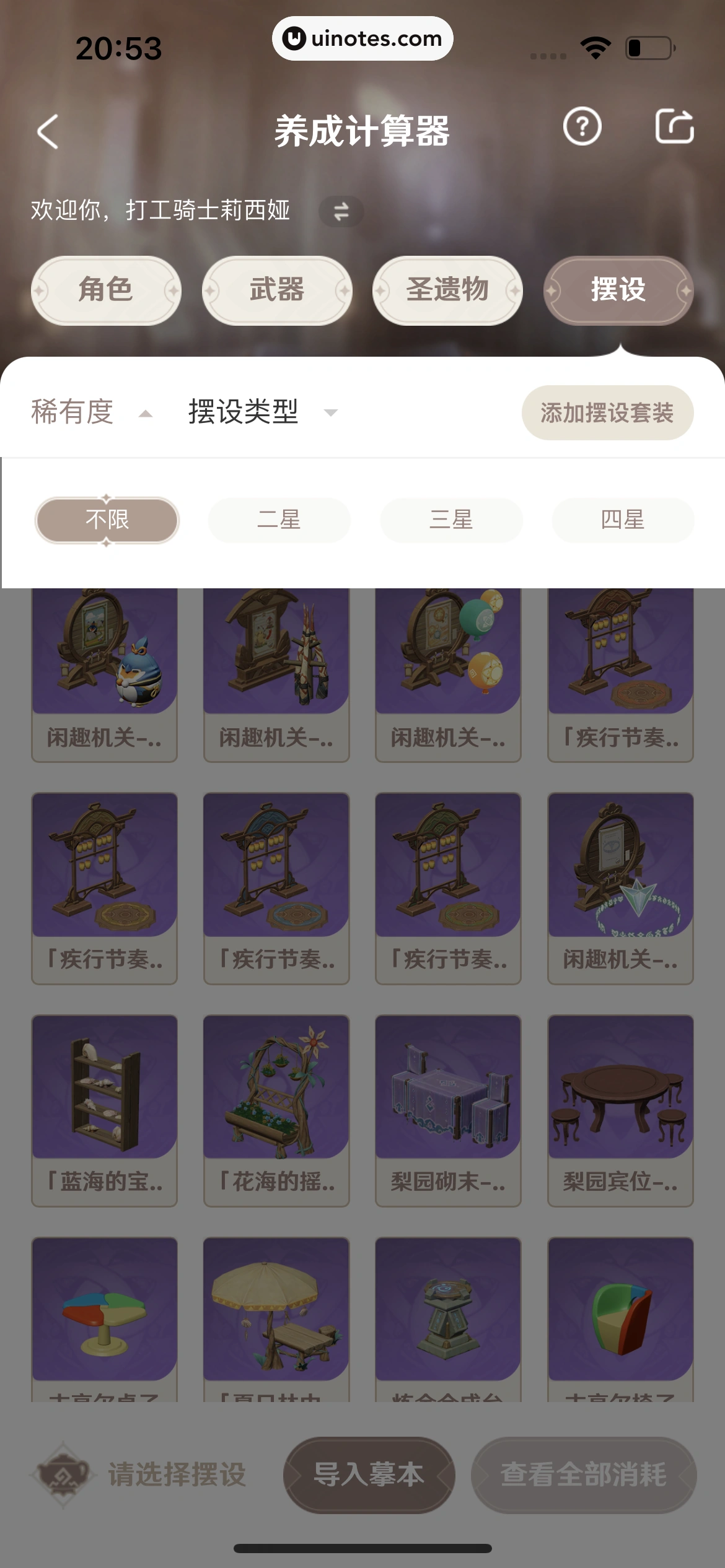Tap the 添加摆设套装 button
Viewport: 725px width, 1568px height.
[x=607, y=412]
